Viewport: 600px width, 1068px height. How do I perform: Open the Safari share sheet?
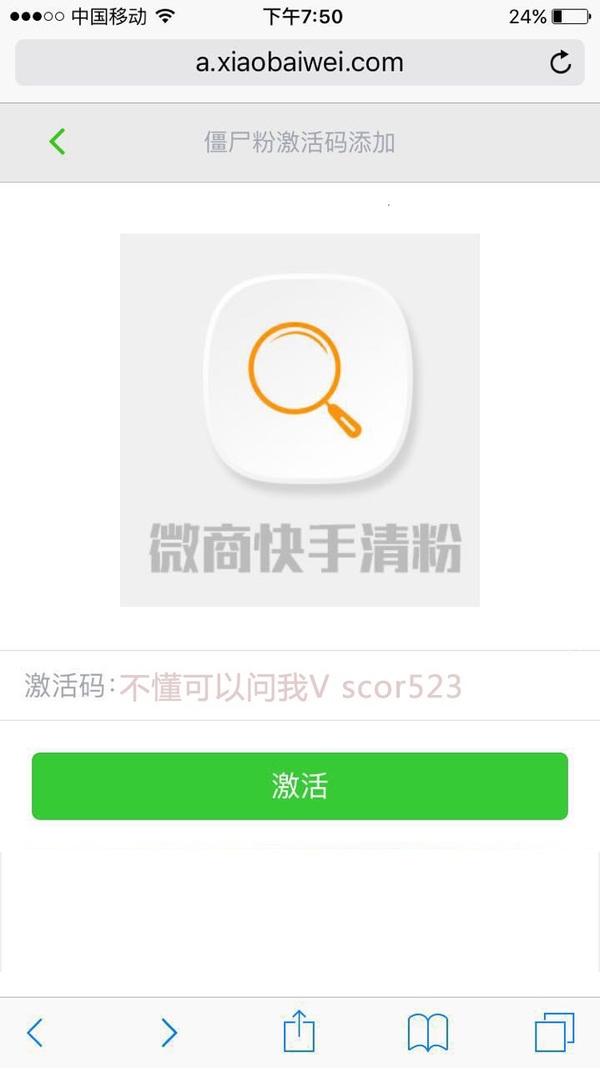point(299,1030)
